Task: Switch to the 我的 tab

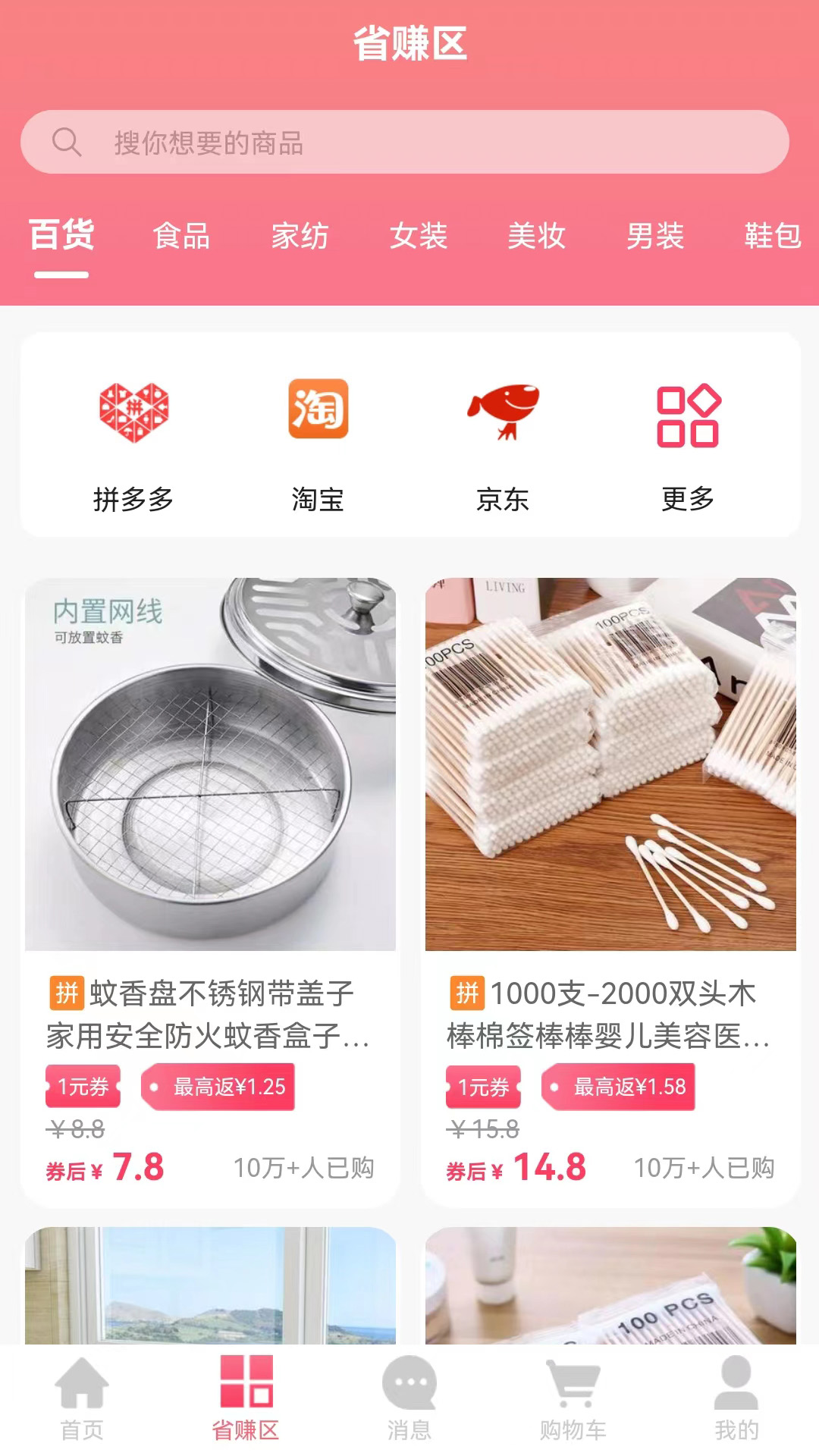Action: [x=736, y=1399]
